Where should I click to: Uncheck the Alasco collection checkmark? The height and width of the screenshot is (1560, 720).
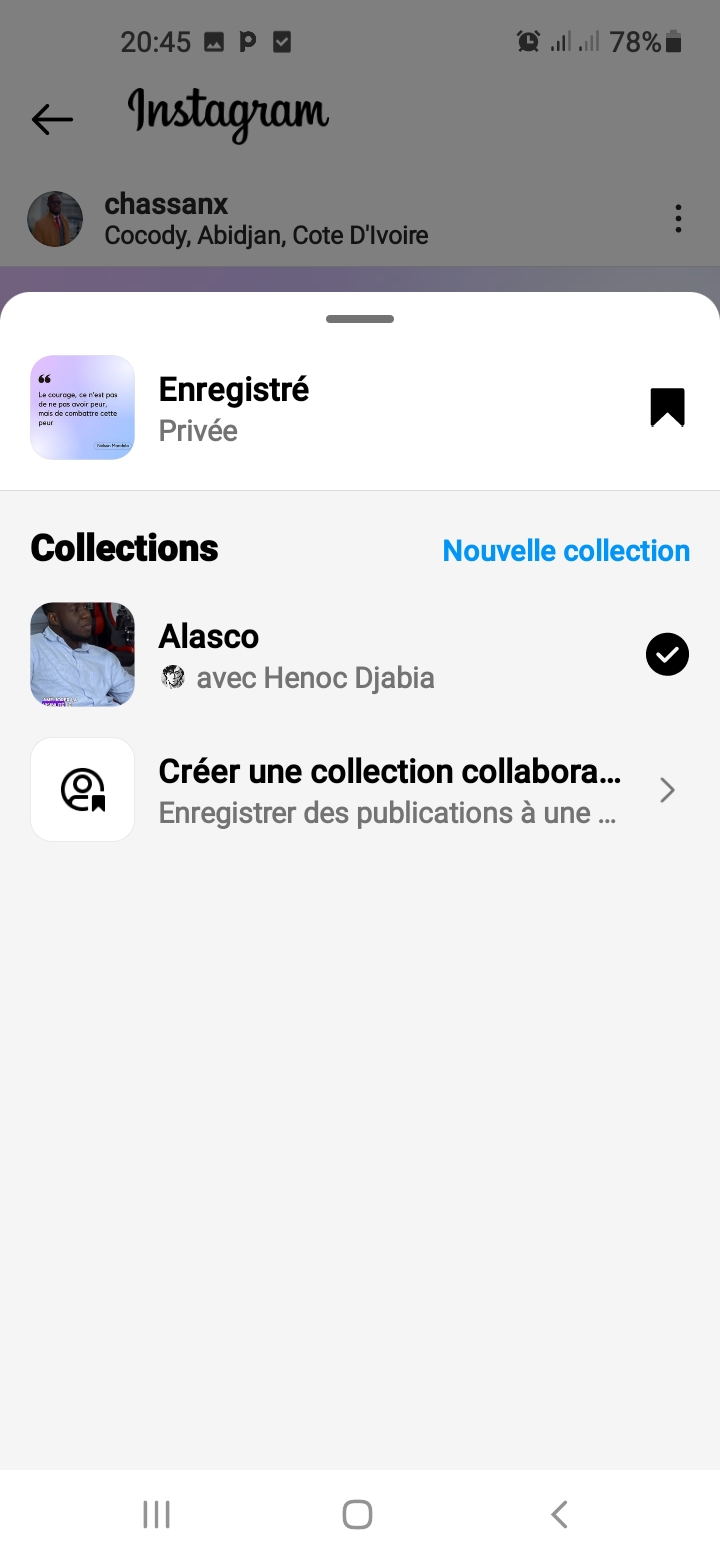pyautogui.click(x=667, y=655)
